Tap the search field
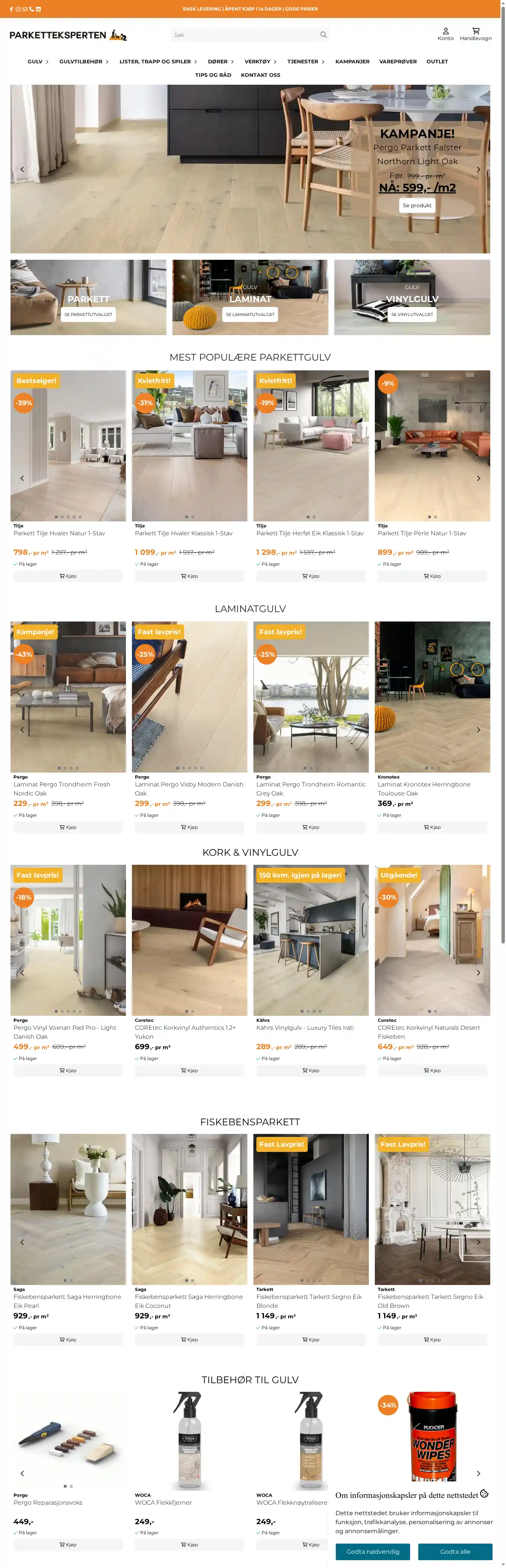Screen dimensions: 506x1568 (x=244, y=35)
